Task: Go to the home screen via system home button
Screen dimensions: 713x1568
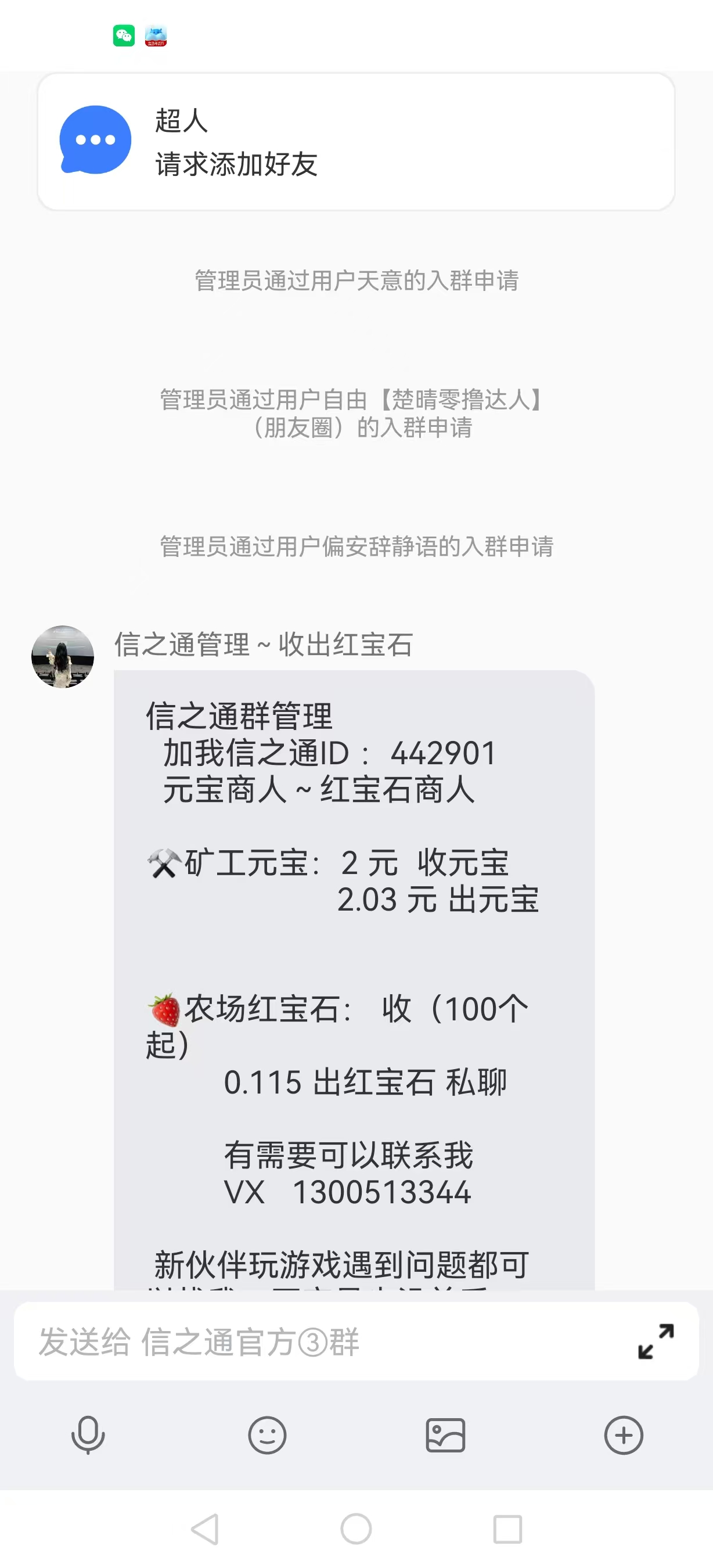Action: [356, 1529]
